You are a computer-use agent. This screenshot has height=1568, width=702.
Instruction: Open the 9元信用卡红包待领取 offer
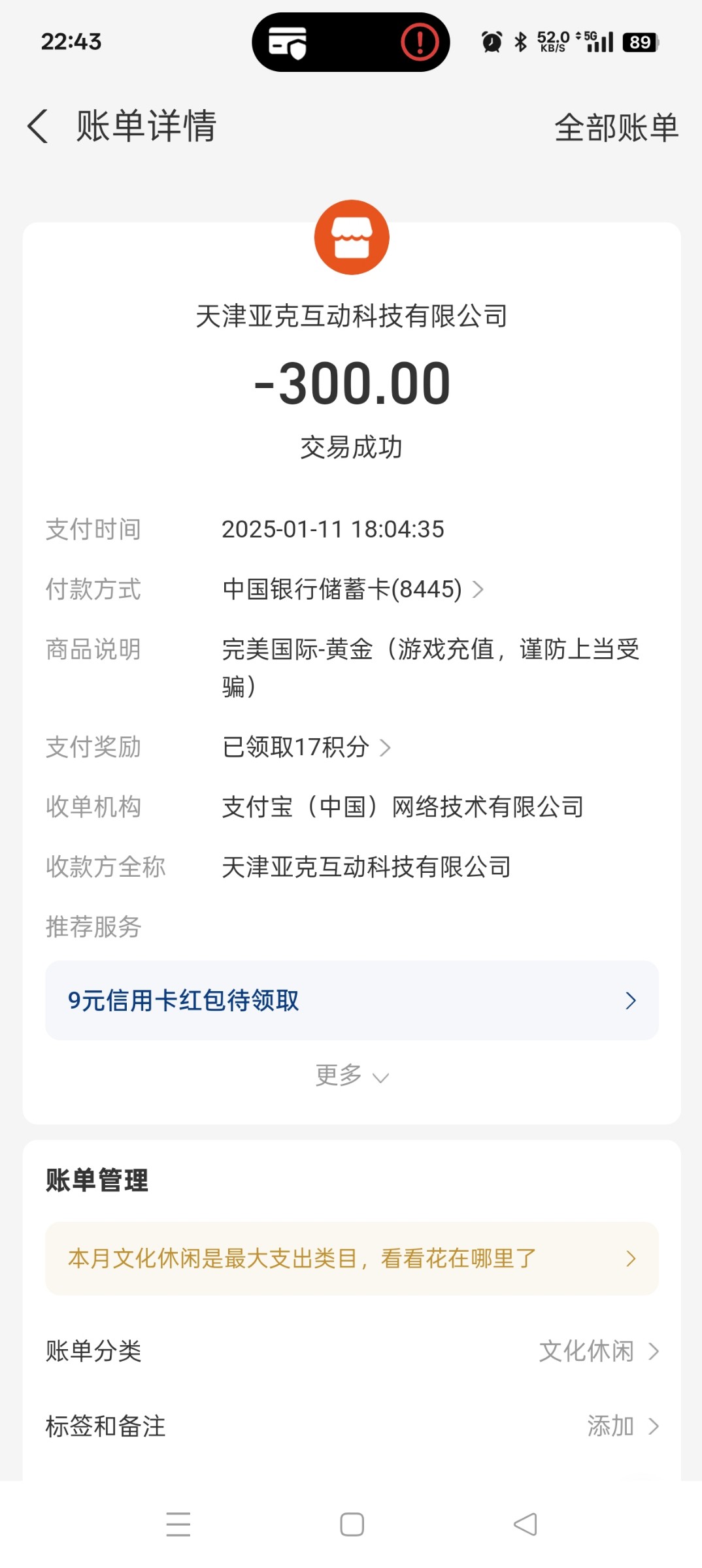(x=352, y=1000)
